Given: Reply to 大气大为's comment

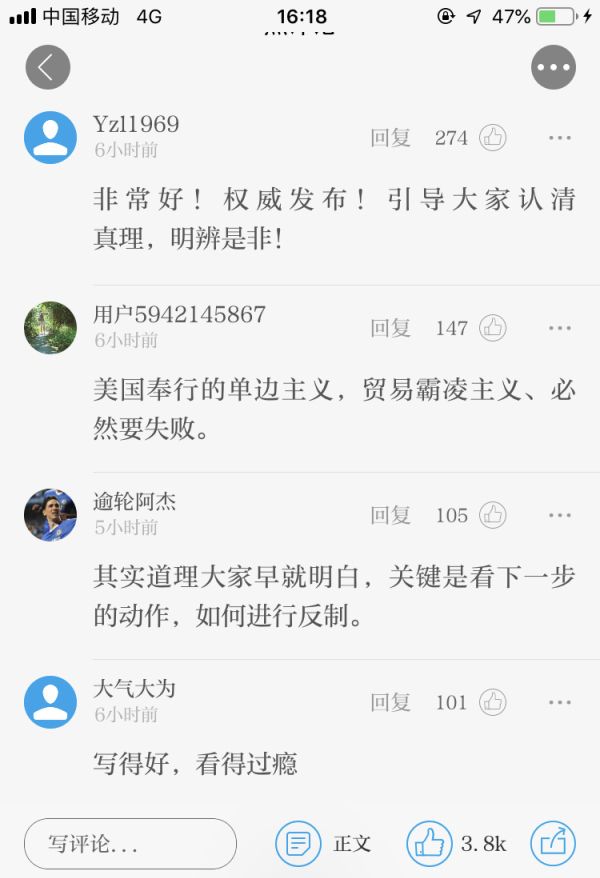Looking at the screenshot, I should (390, 702).
